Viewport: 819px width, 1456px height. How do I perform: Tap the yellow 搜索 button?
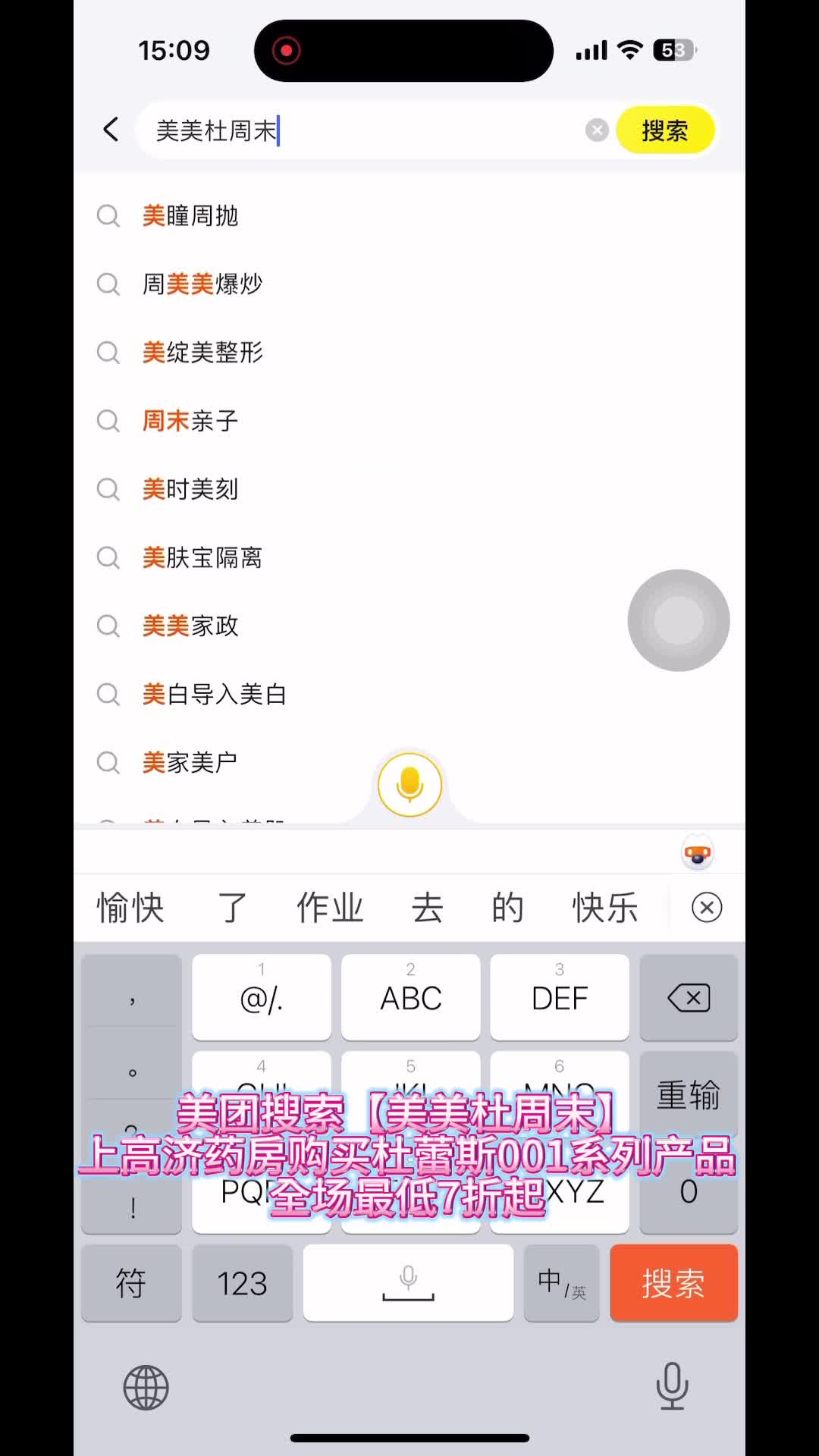(x=664, y=130)
